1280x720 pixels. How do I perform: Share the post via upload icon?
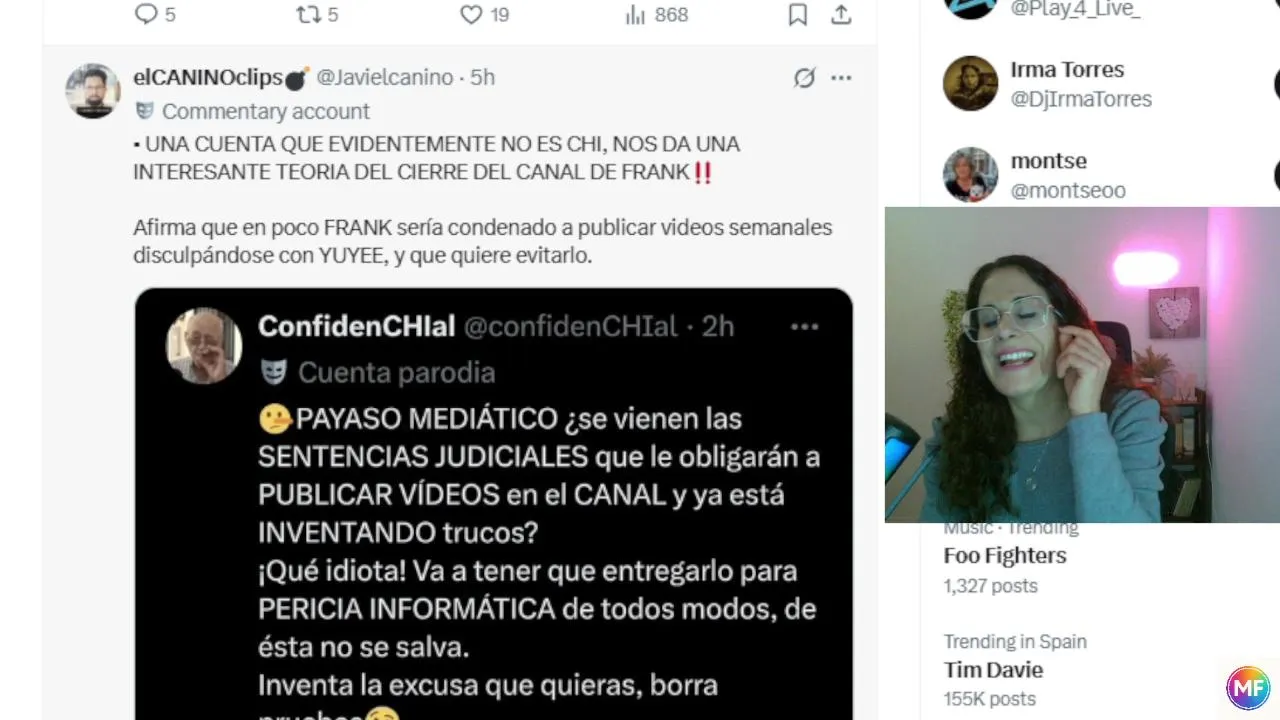841,14
